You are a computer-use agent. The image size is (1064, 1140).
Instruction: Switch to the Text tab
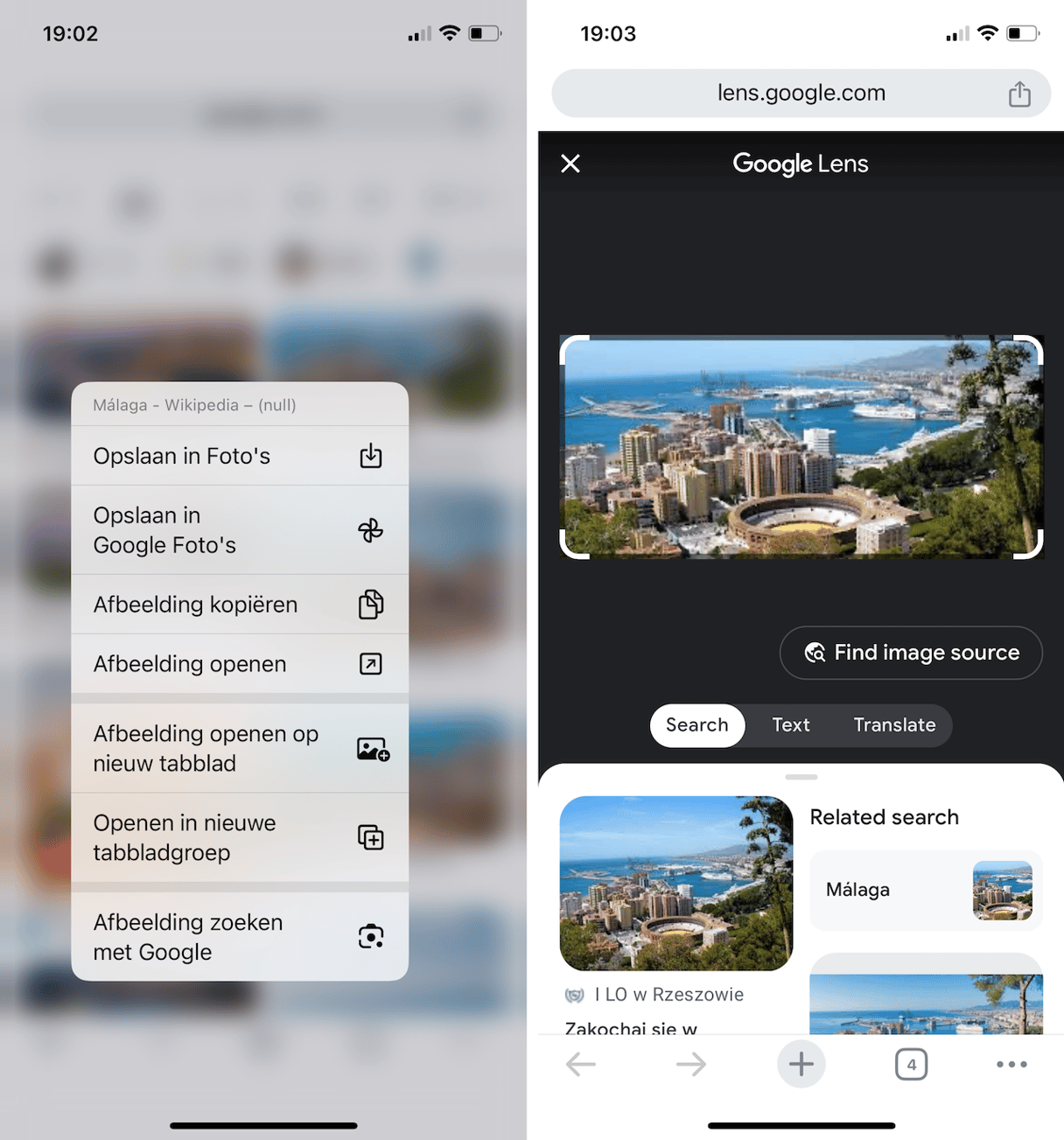click(790, 725)
